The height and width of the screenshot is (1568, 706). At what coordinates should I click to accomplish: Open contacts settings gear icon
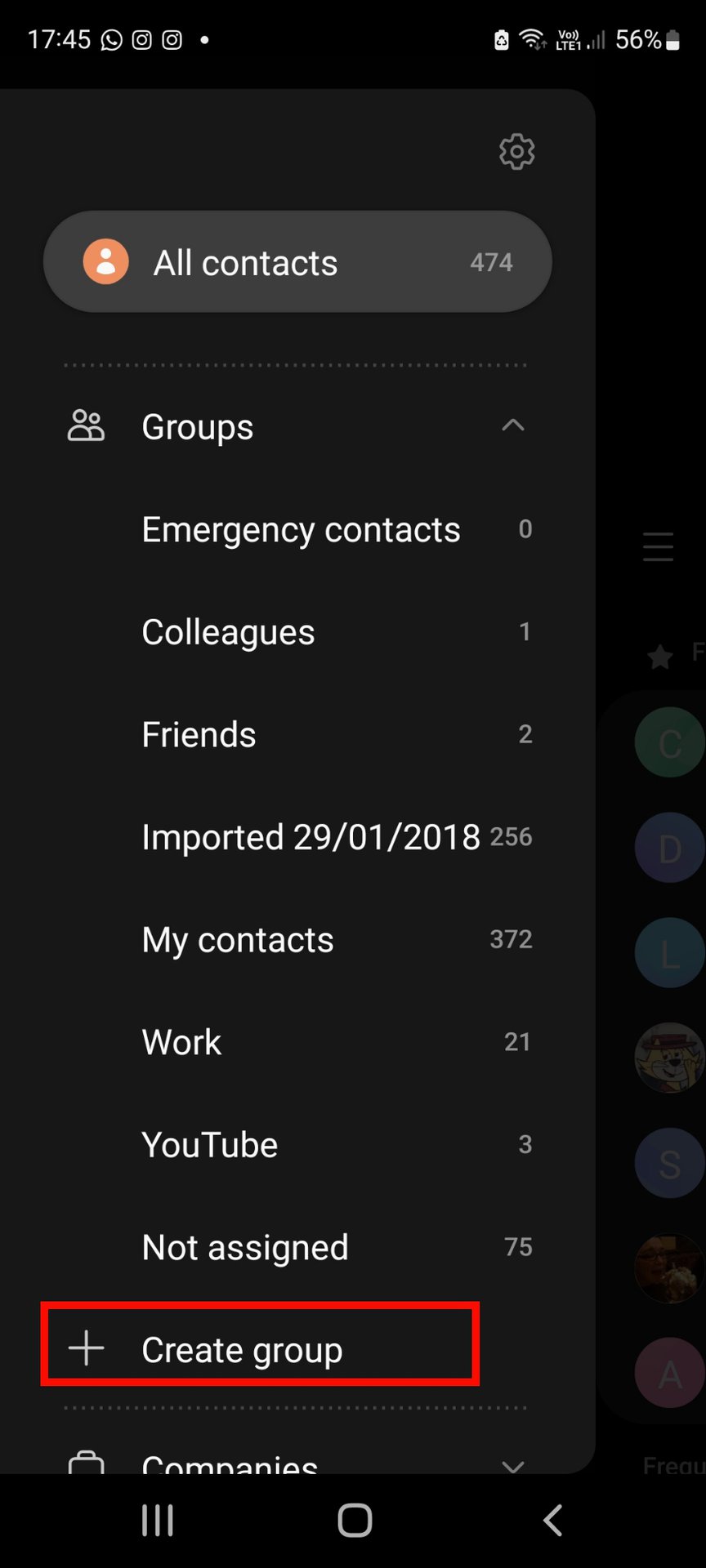click(516, 152)
